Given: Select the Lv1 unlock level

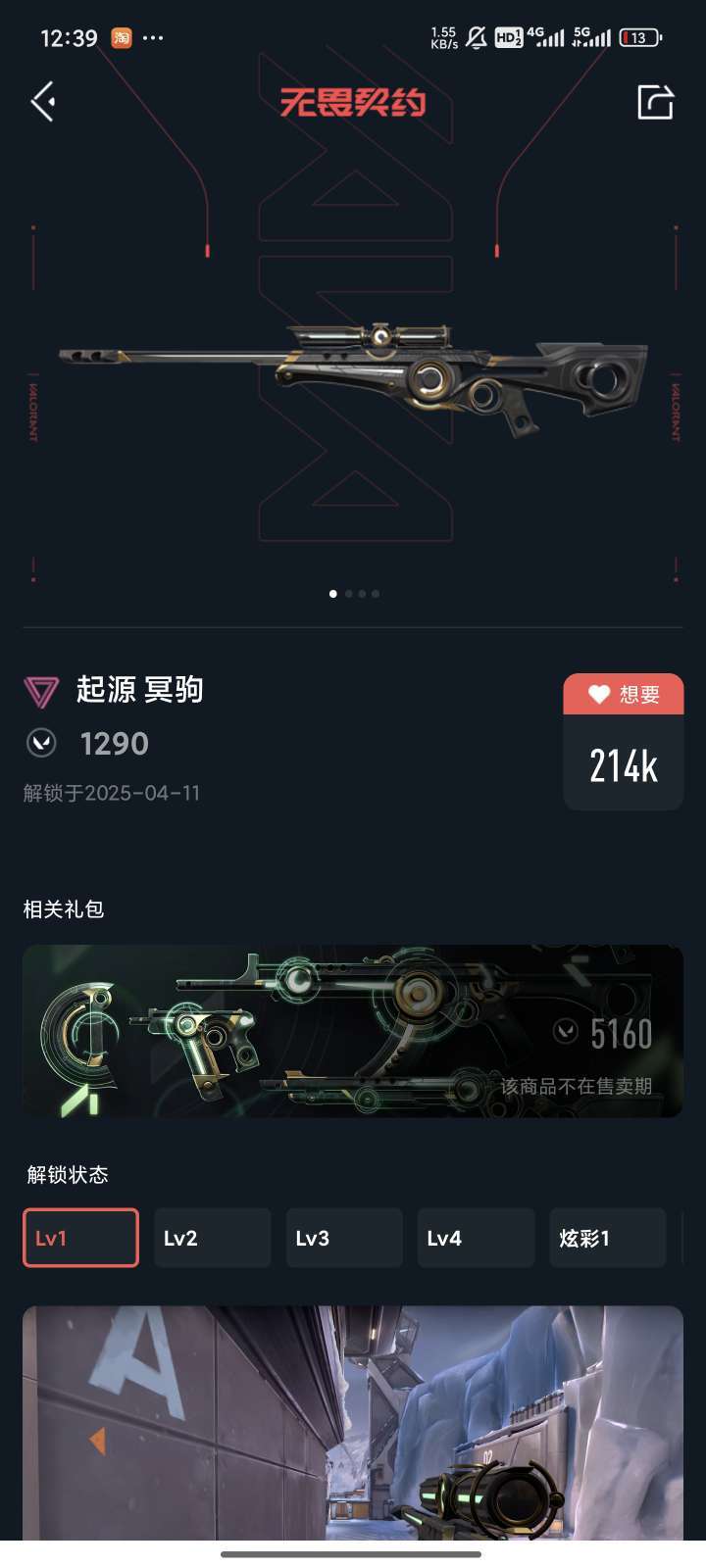Looking at the screenshot, I should [80, 1238].
